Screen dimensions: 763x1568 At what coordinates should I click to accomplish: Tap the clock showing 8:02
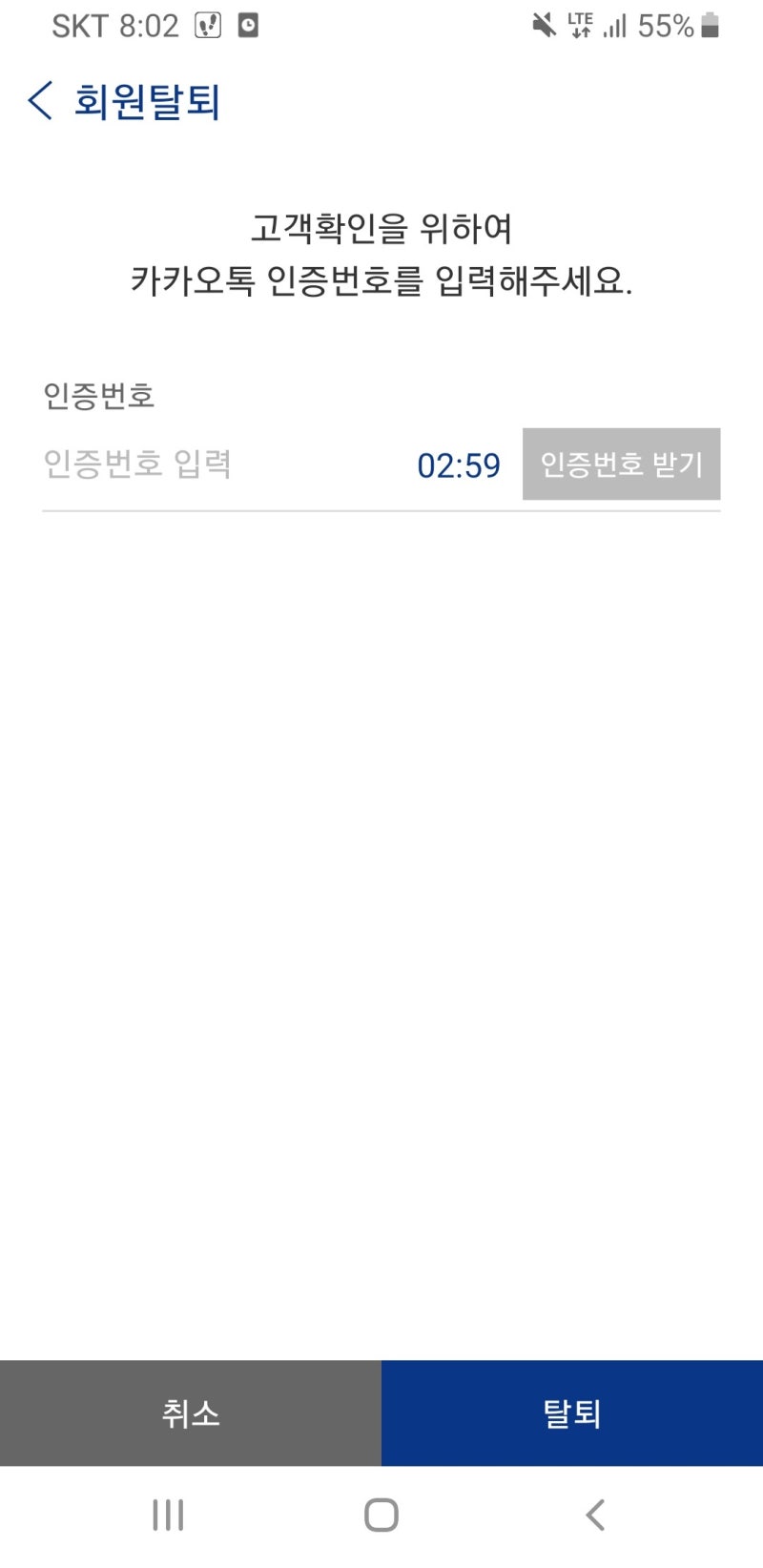(151, 24)
